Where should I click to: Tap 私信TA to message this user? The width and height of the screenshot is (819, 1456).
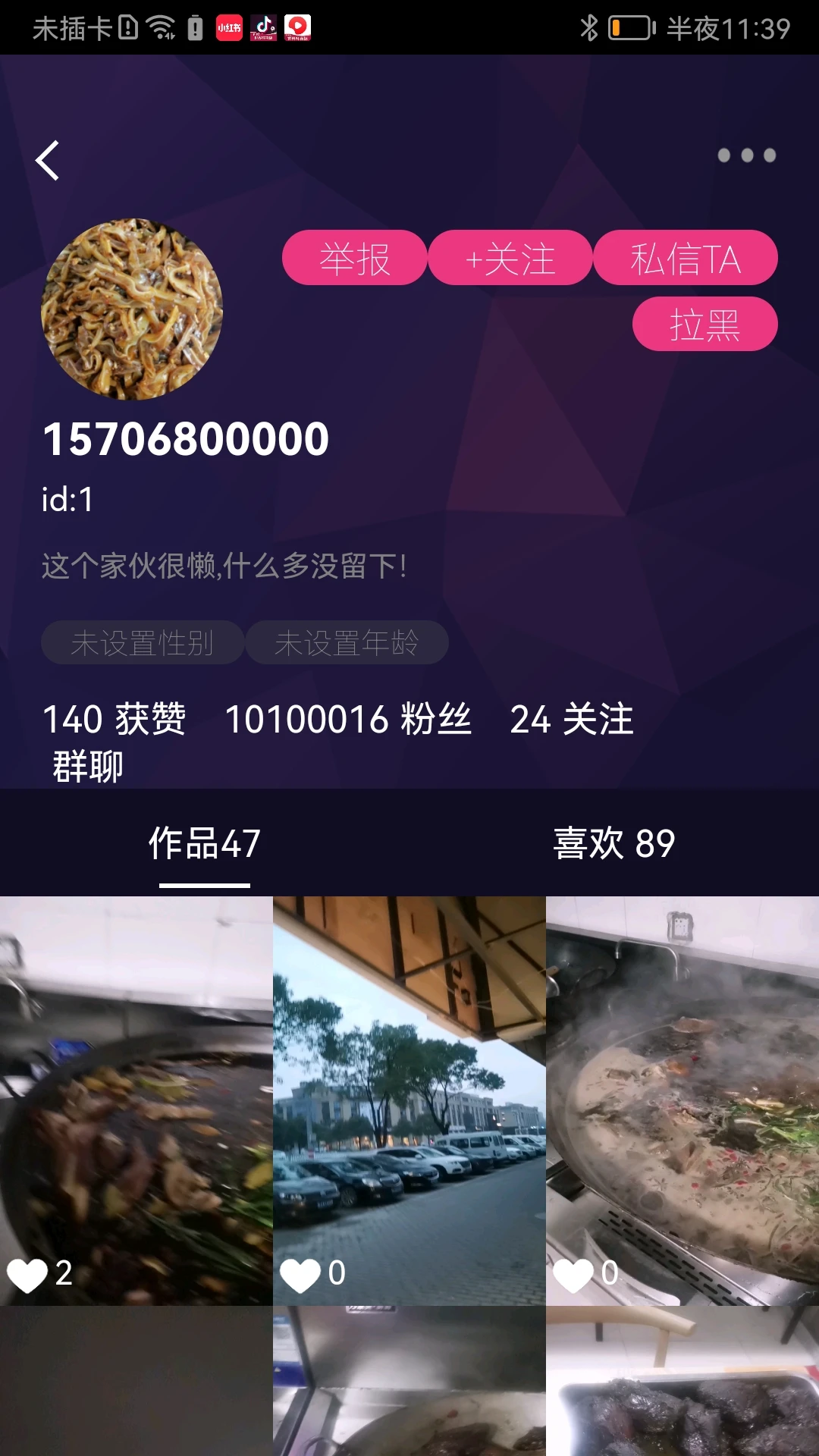coord(685,258)
